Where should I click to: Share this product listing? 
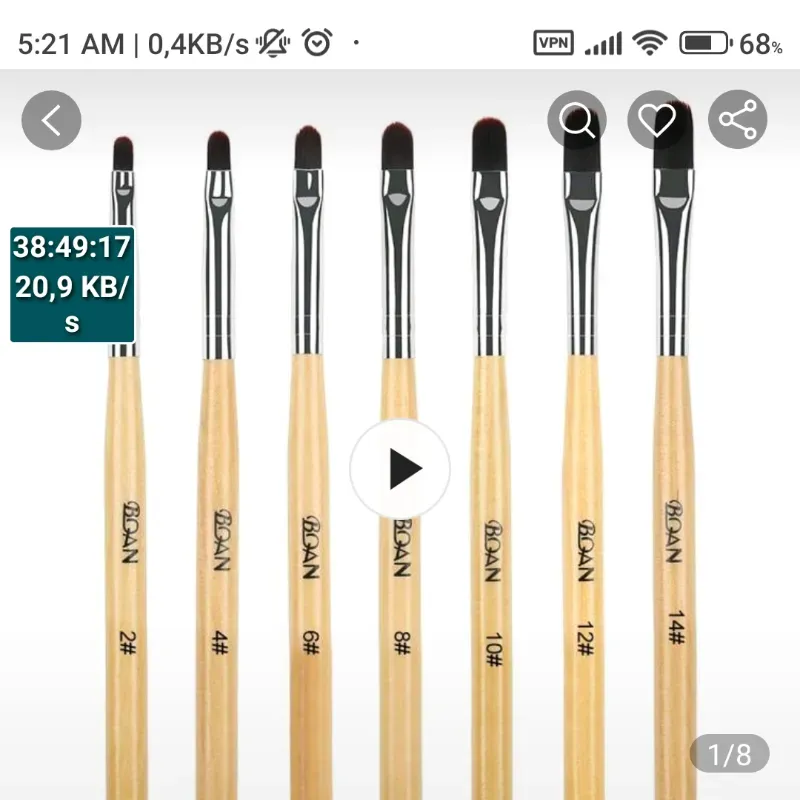click(738, 121)
